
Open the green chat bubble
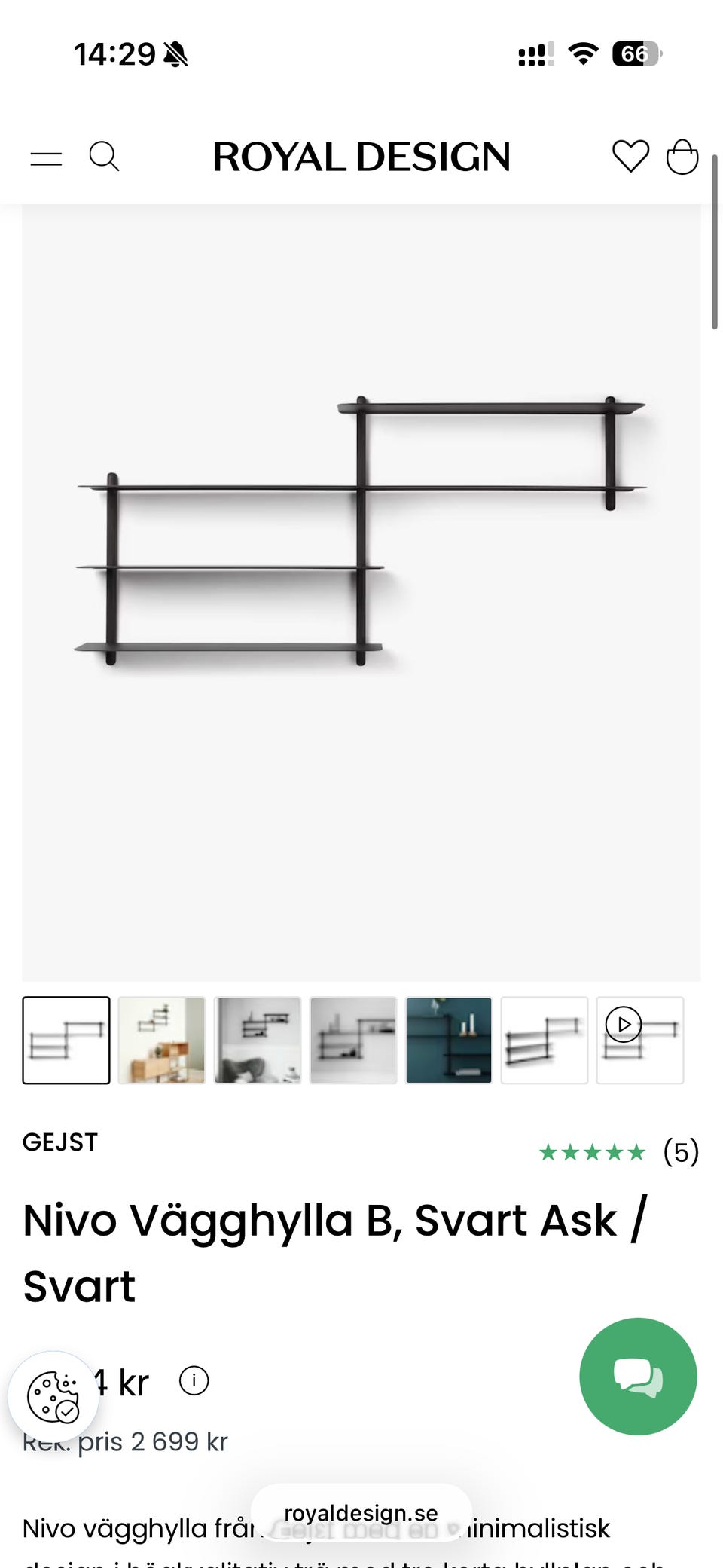pyautogui.click(x=637, y=1377)
